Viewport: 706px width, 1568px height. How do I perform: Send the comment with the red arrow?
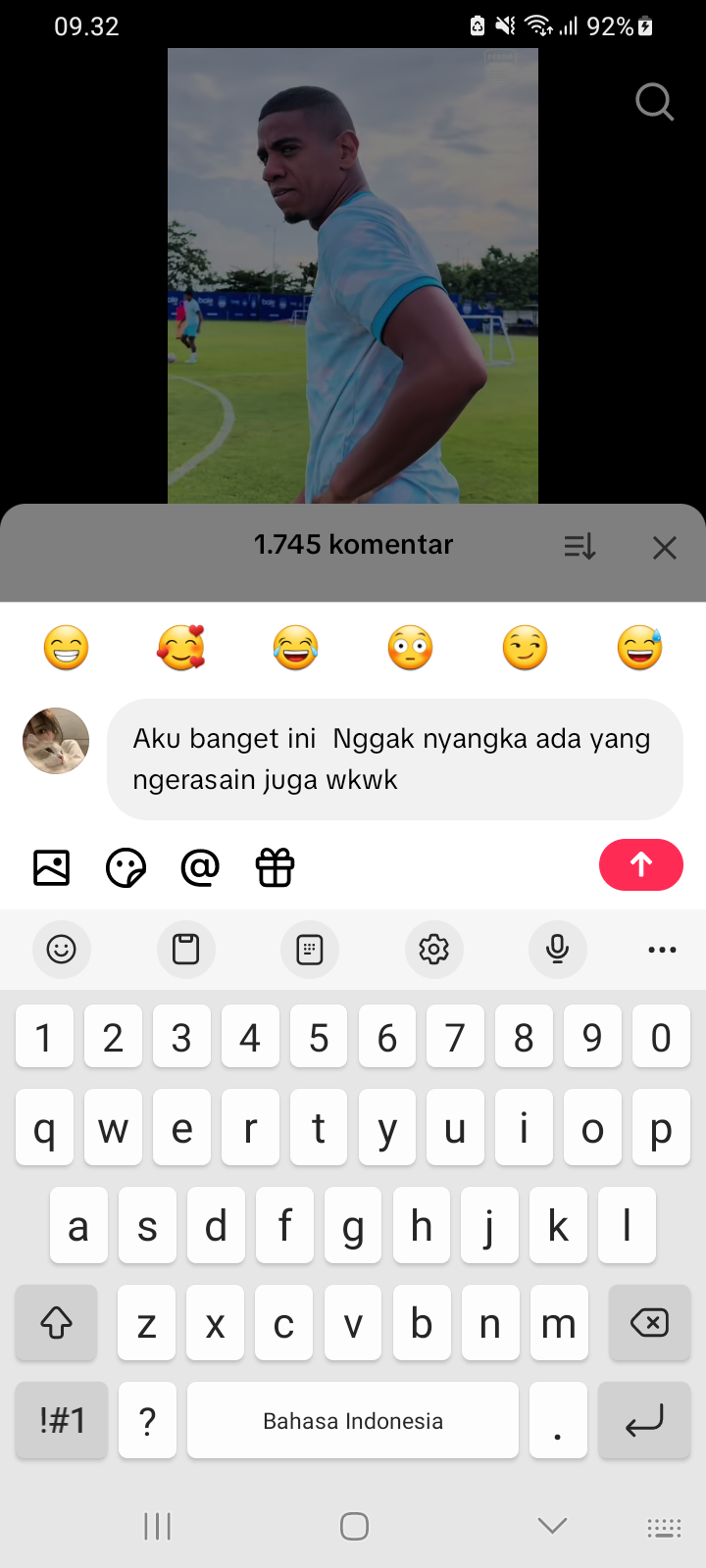(640, 864)
